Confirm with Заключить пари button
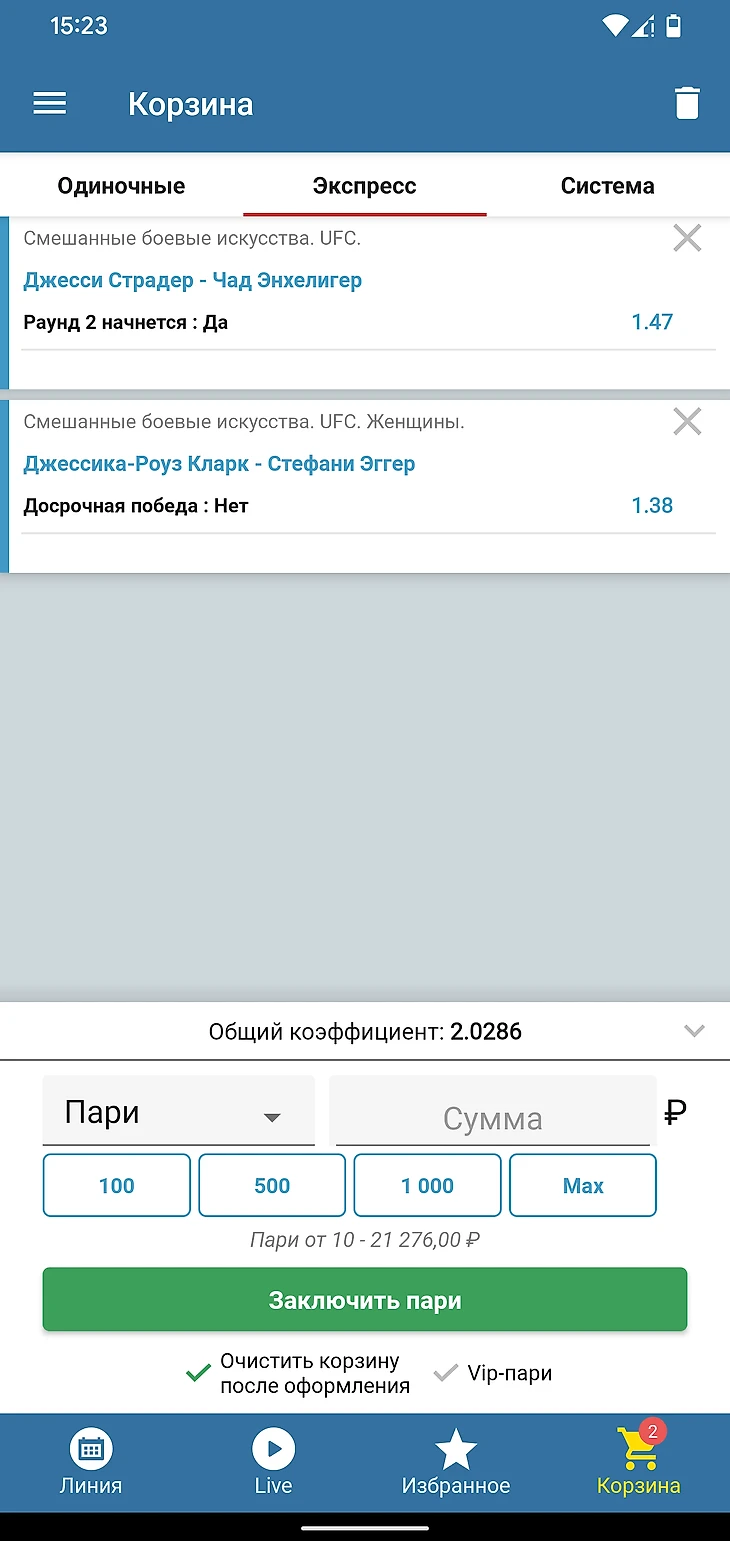Screen dimensions: 730x1541 (364, 1301)
